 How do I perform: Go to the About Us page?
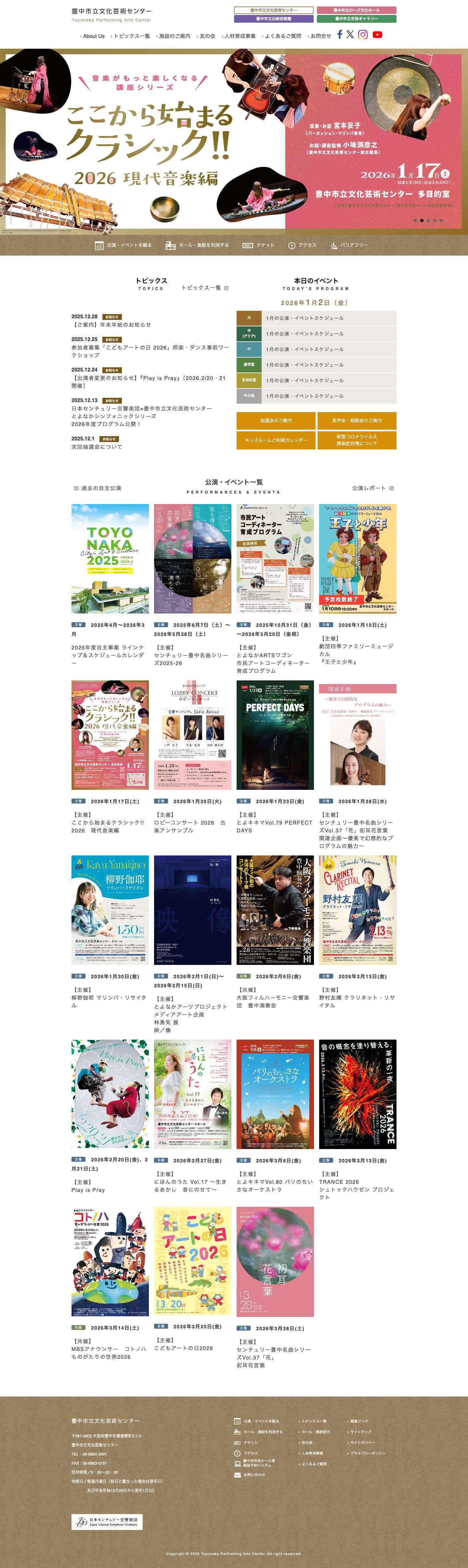point(93,36)
